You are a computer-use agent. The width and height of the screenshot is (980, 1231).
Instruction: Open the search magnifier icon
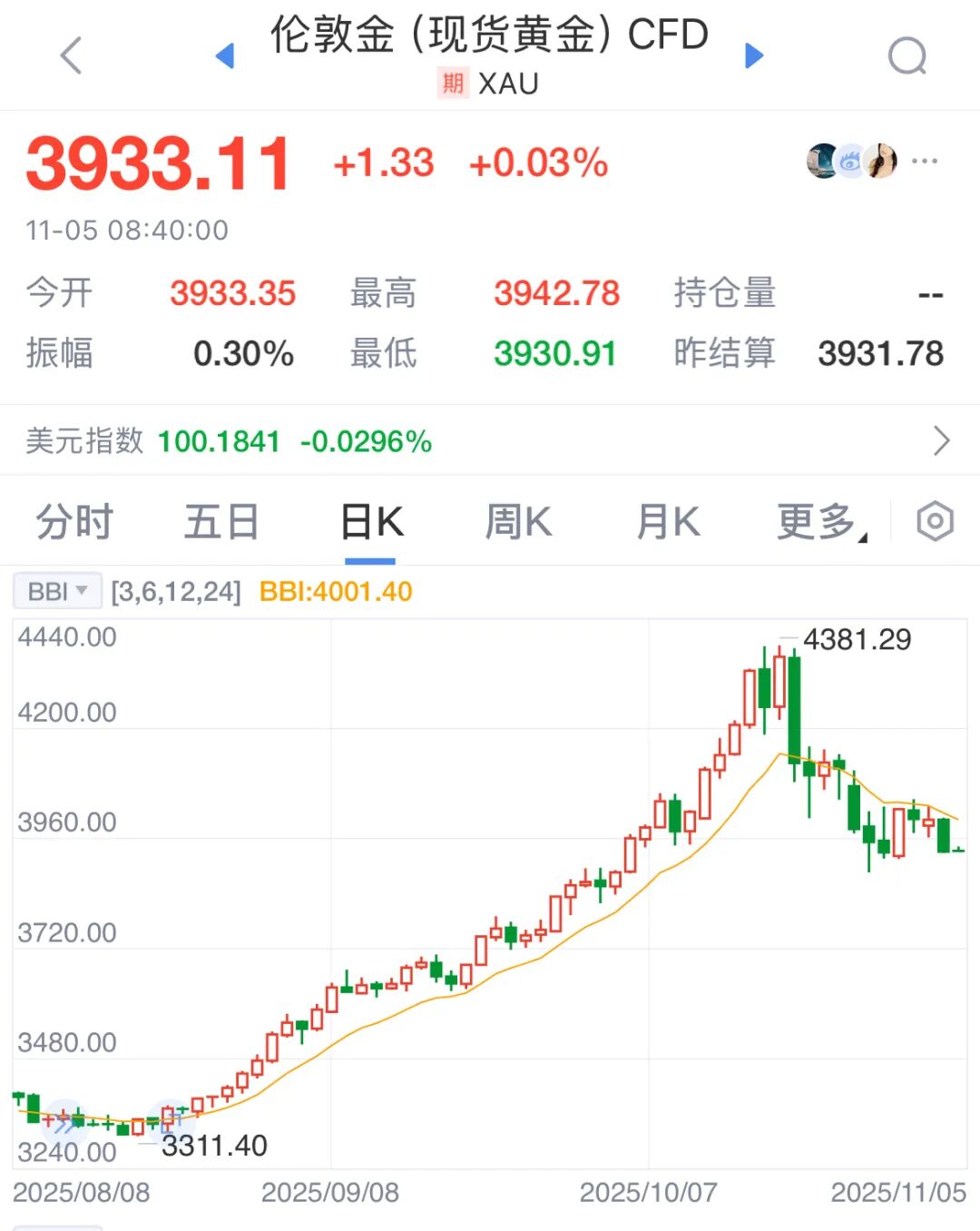(906, 56)
